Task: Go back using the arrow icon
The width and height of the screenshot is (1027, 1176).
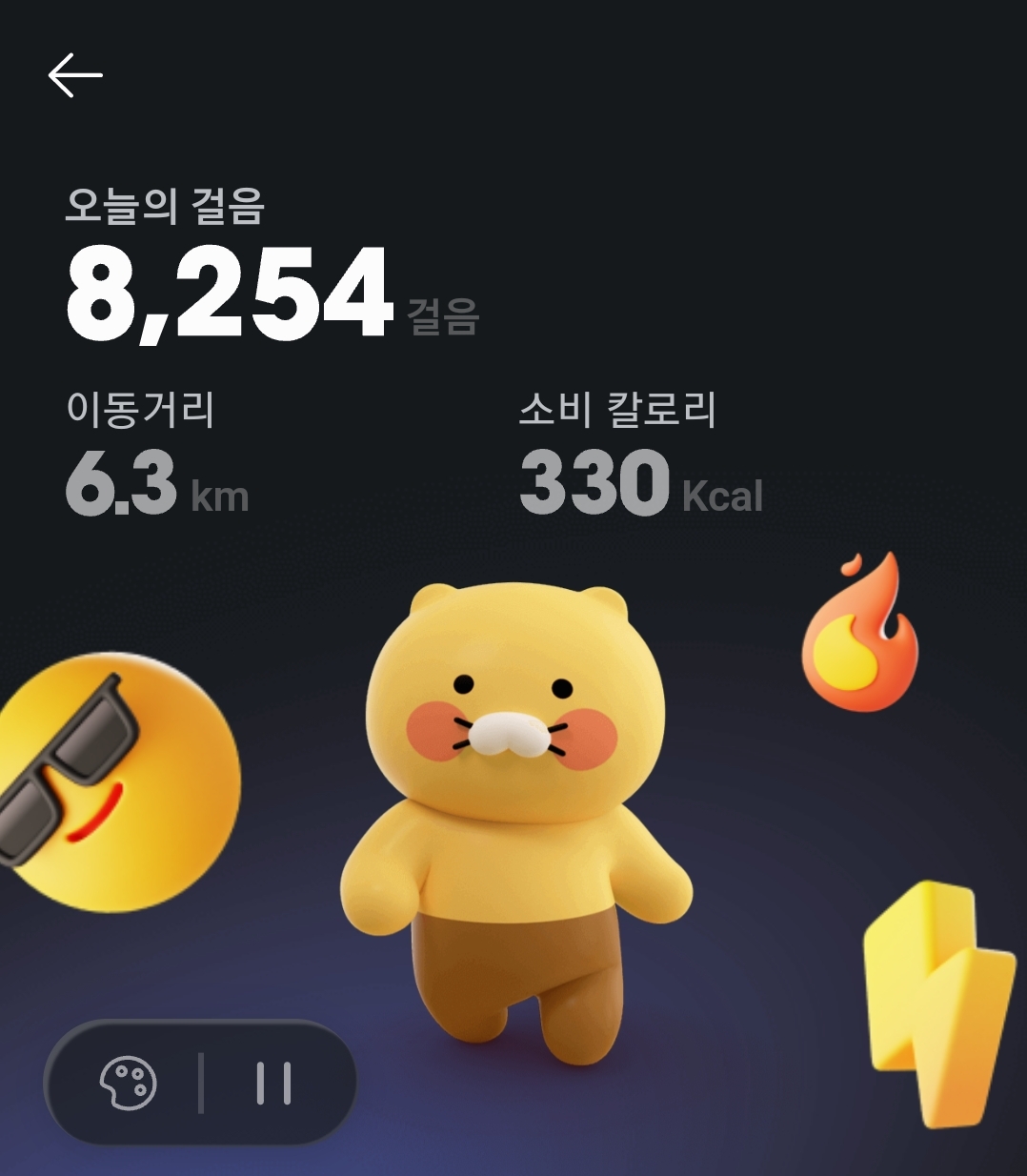Action: tap(75, 75)
